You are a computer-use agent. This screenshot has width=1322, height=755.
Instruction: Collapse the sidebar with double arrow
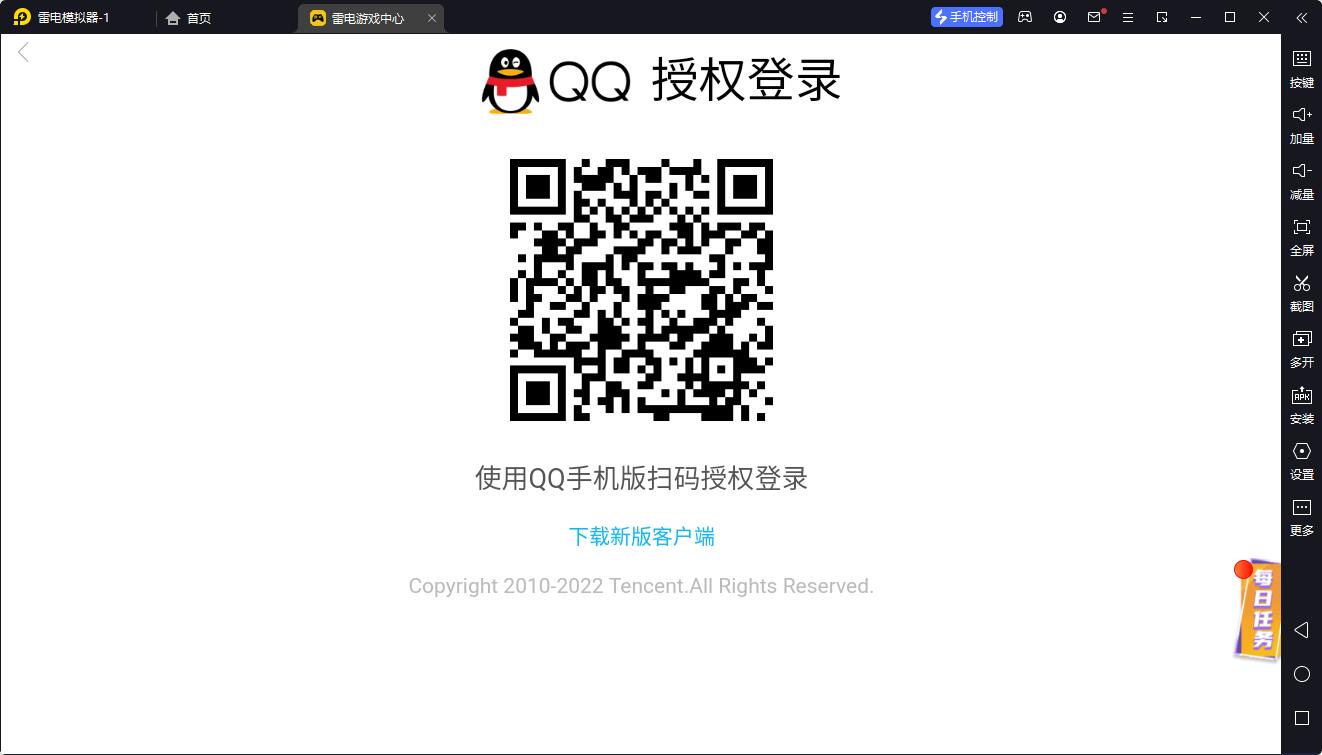pos(1301,17)
